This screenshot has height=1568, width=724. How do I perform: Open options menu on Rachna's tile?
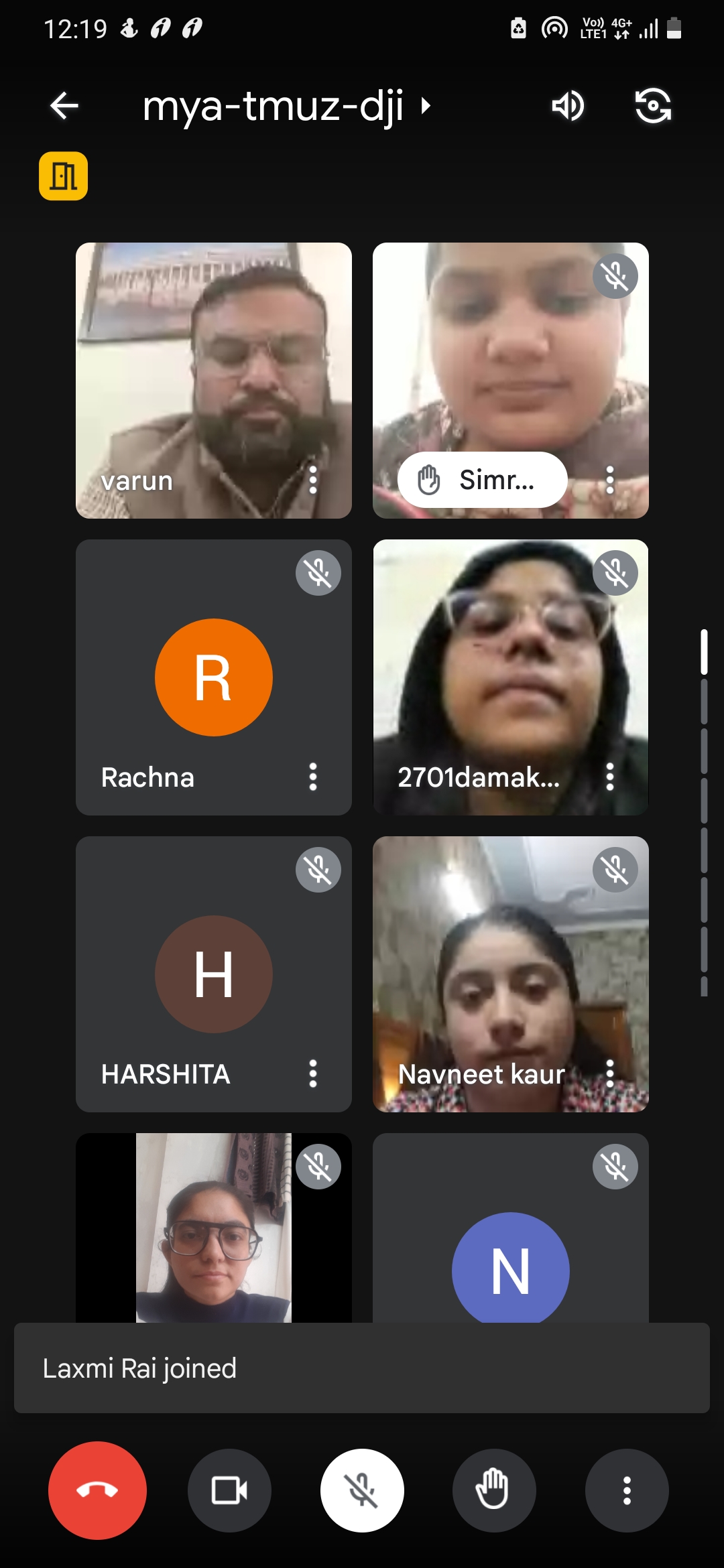(x=313, y=777)
